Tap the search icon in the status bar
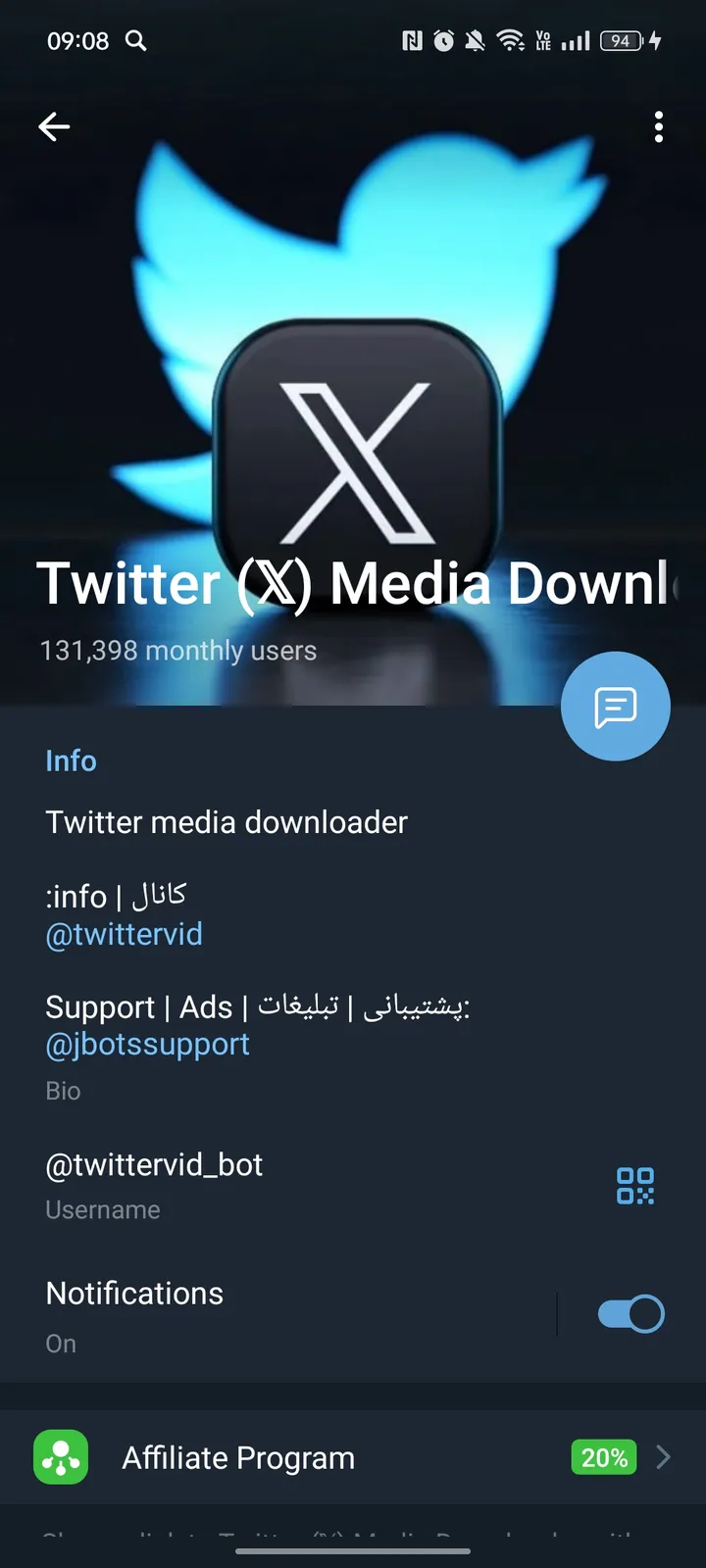This screenshot has width=706, height=1568. tap(136, 41)
